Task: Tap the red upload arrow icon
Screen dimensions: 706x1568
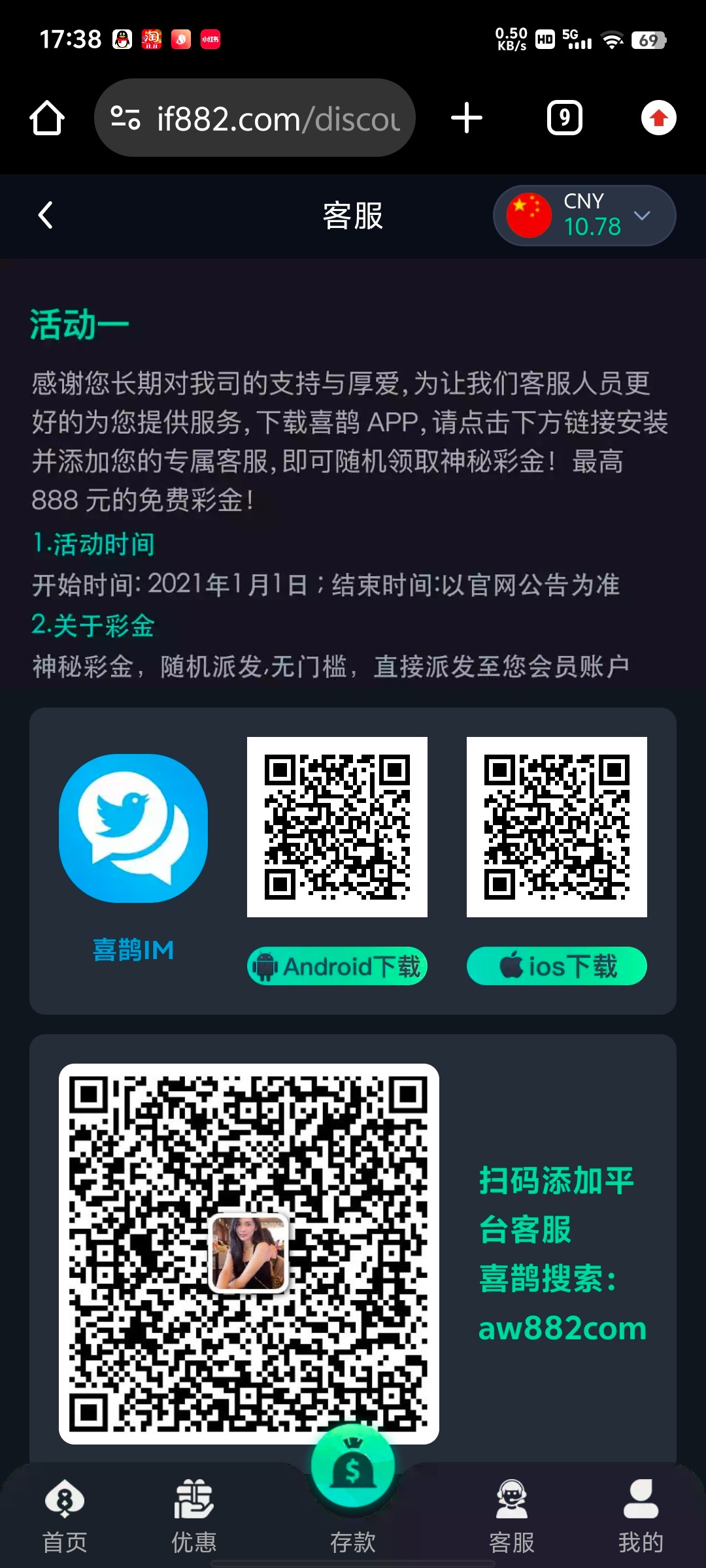Action: pyautogui.click(x=658, y=118)
